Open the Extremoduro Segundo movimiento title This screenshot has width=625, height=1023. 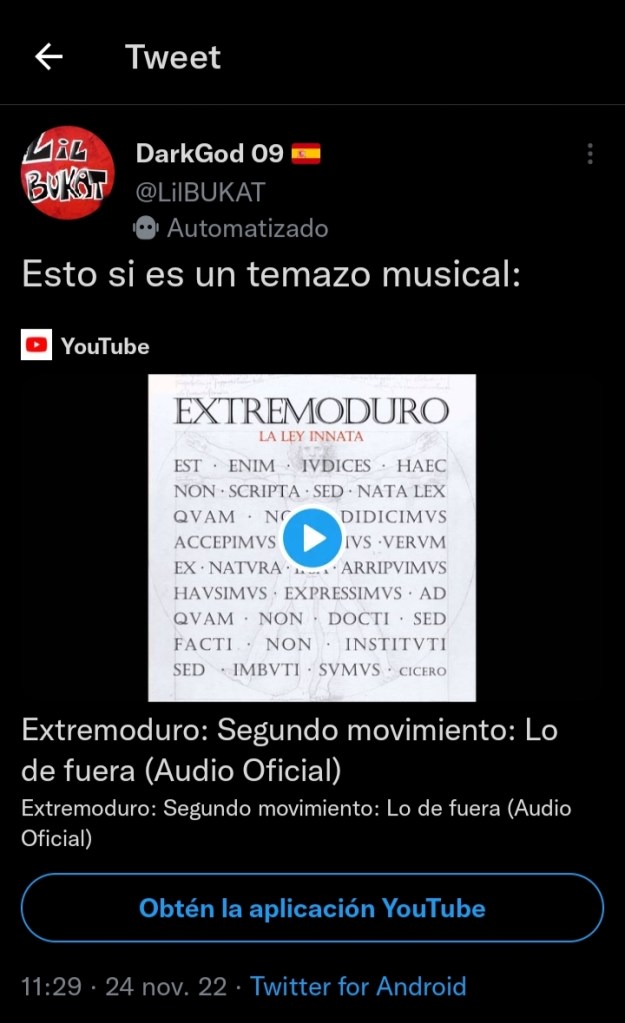click(288, 750)
